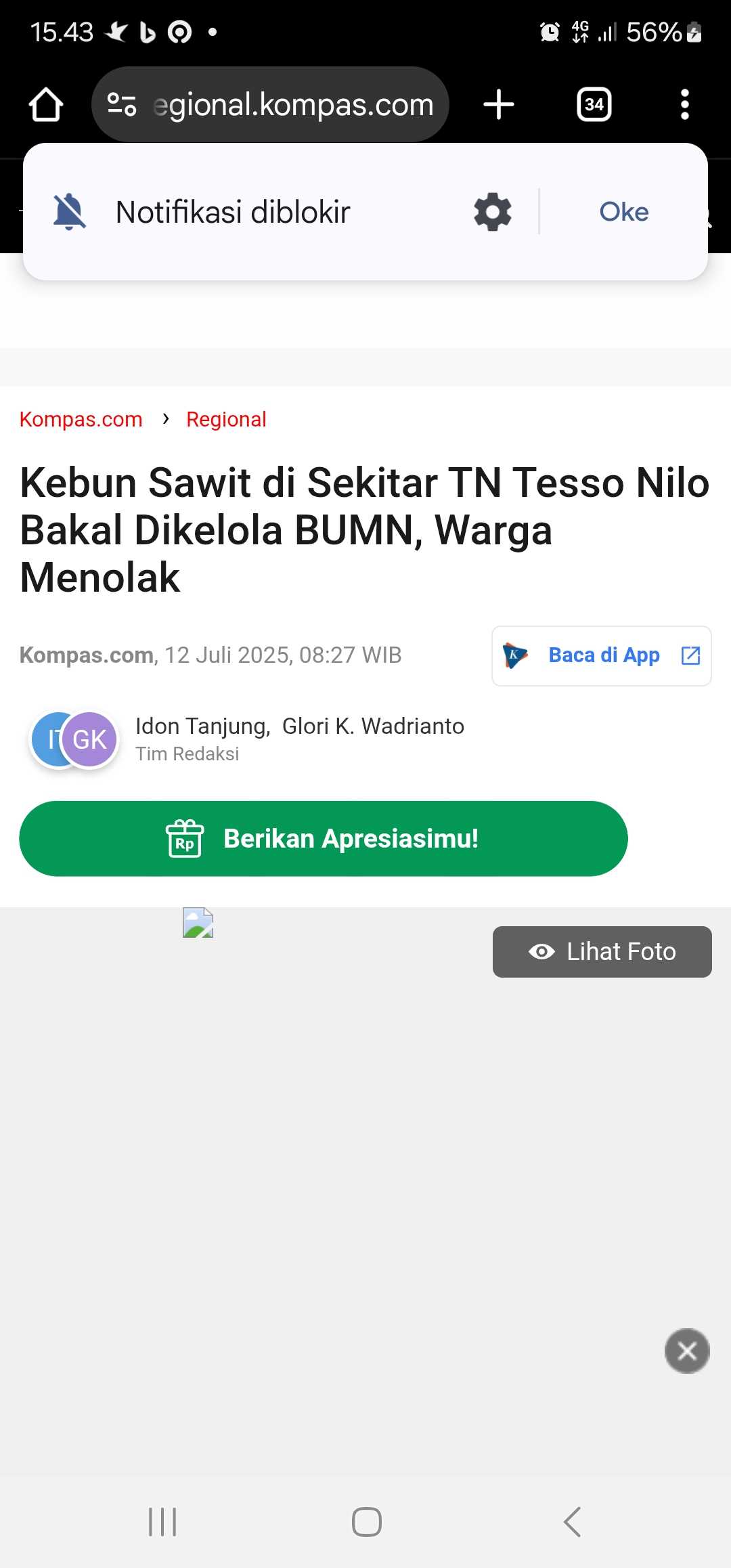The height and width of the screenshot is (1568, 731).
Task: Open the Kompas.com breadcrumb link
Action: click(x=81, y=420)
